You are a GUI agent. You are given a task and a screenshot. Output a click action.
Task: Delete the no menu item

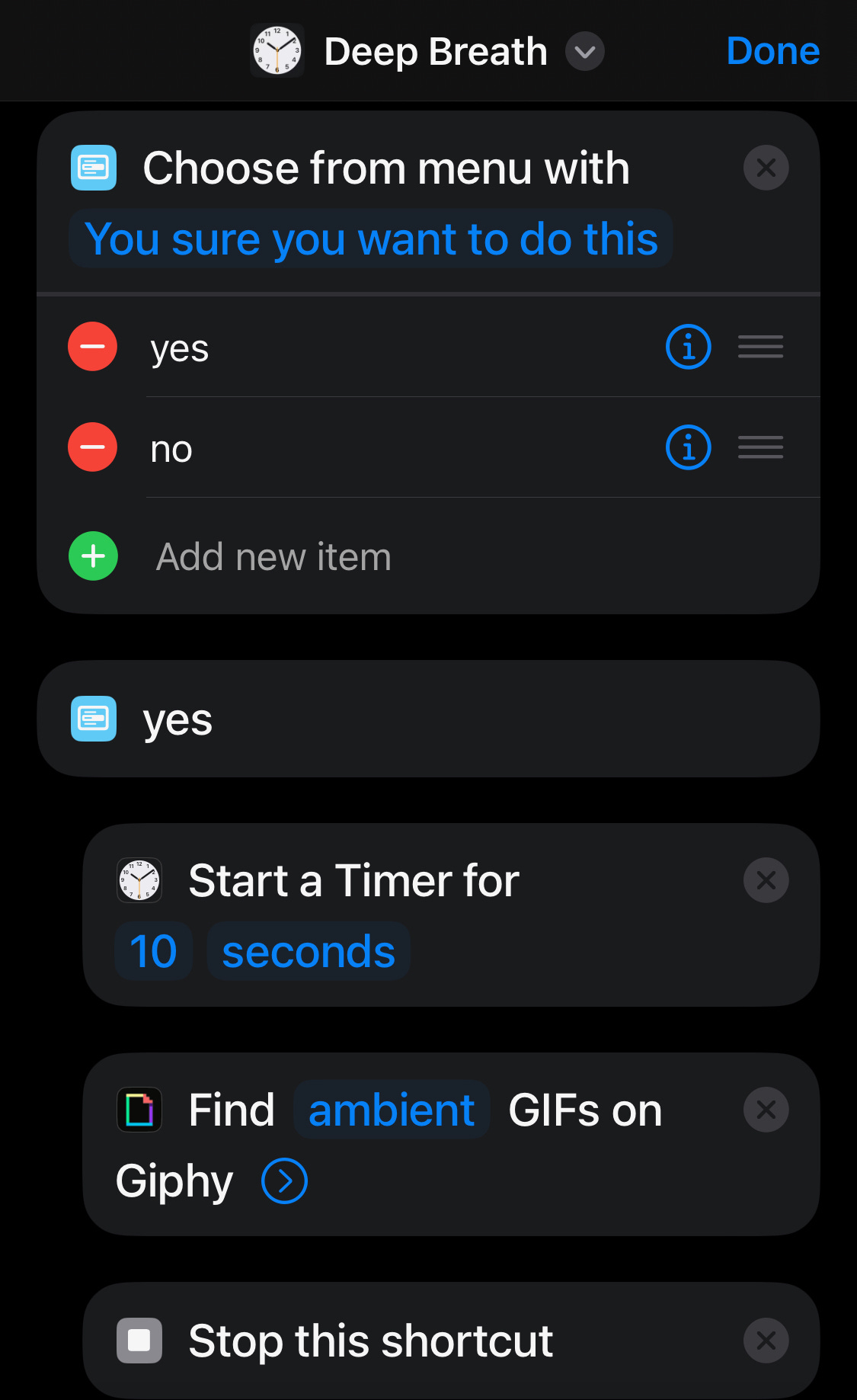(93, 447)
